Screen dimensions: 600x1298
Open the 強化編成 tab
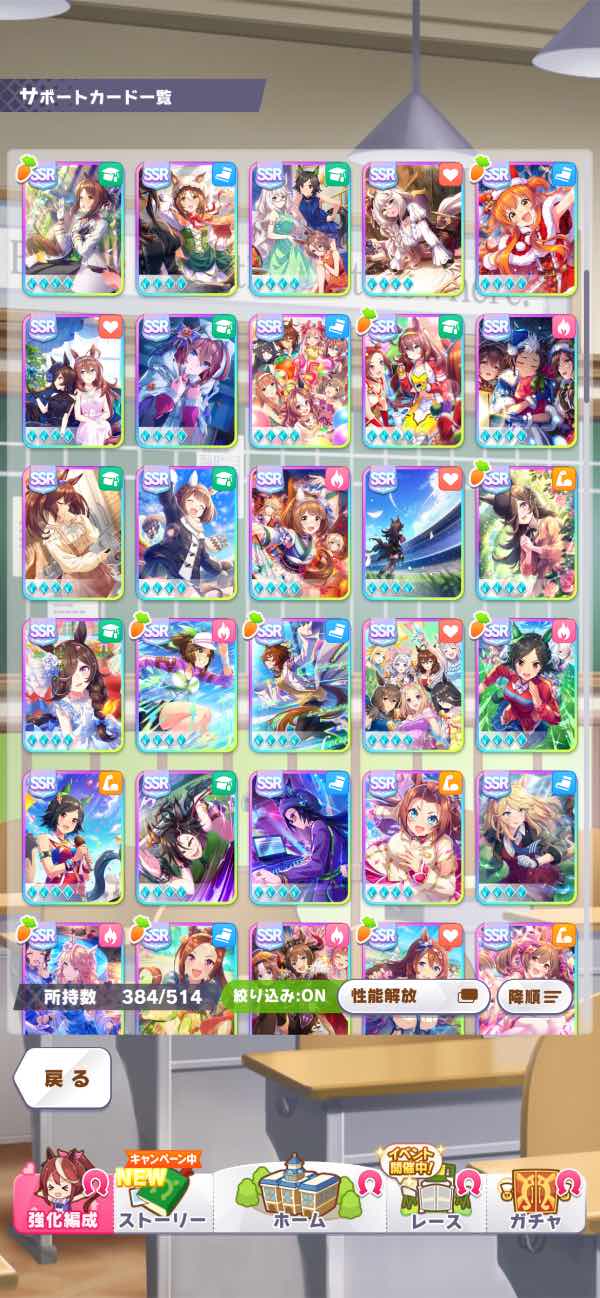pyautogui.click(x=60, y=1196)
